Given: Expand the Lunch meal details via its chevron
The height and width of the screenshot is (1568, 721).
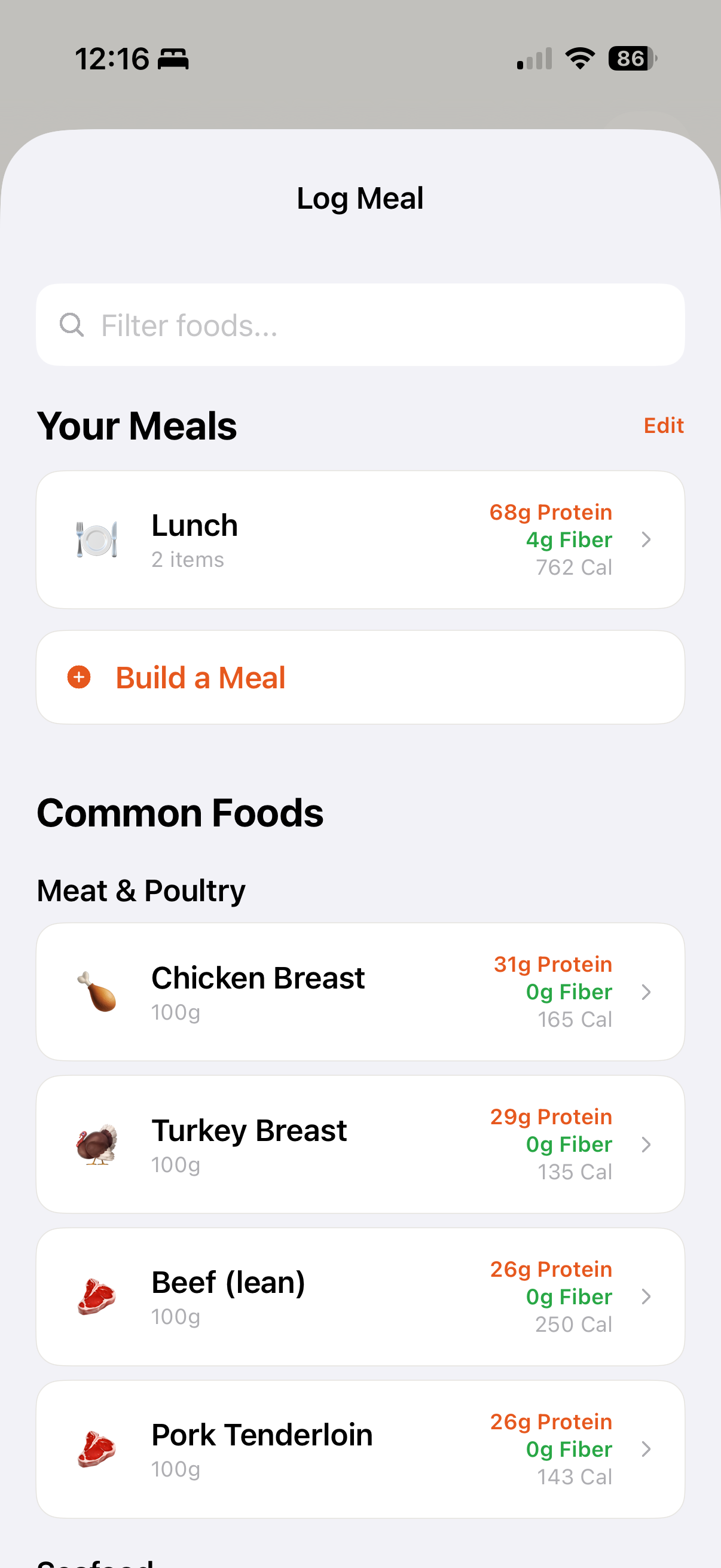Looking at the screenshot, I should pyautogui.click(x=647, y=539).
